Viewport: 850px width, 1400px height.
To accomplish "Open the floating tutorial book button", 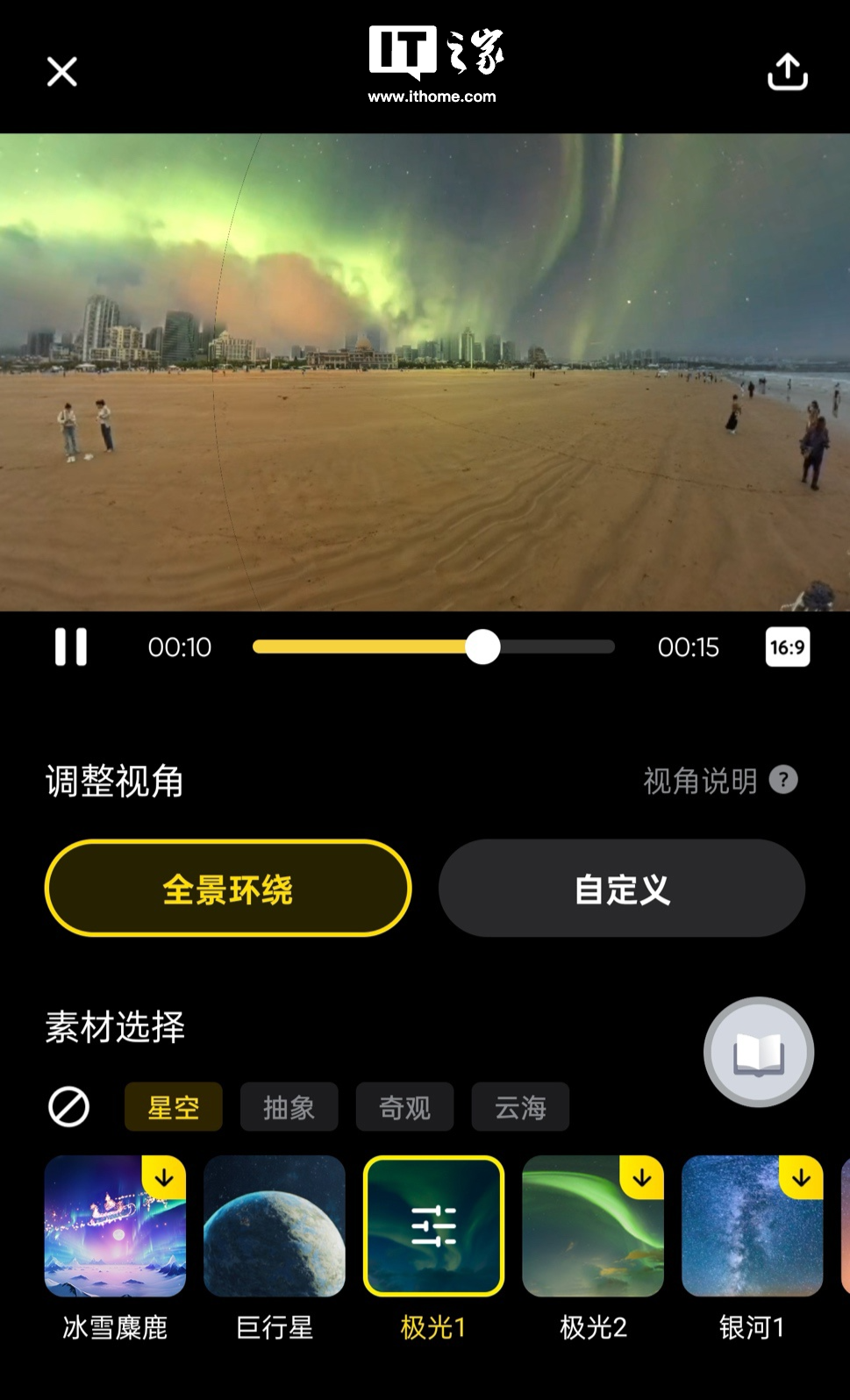I will coord(759,1052).
